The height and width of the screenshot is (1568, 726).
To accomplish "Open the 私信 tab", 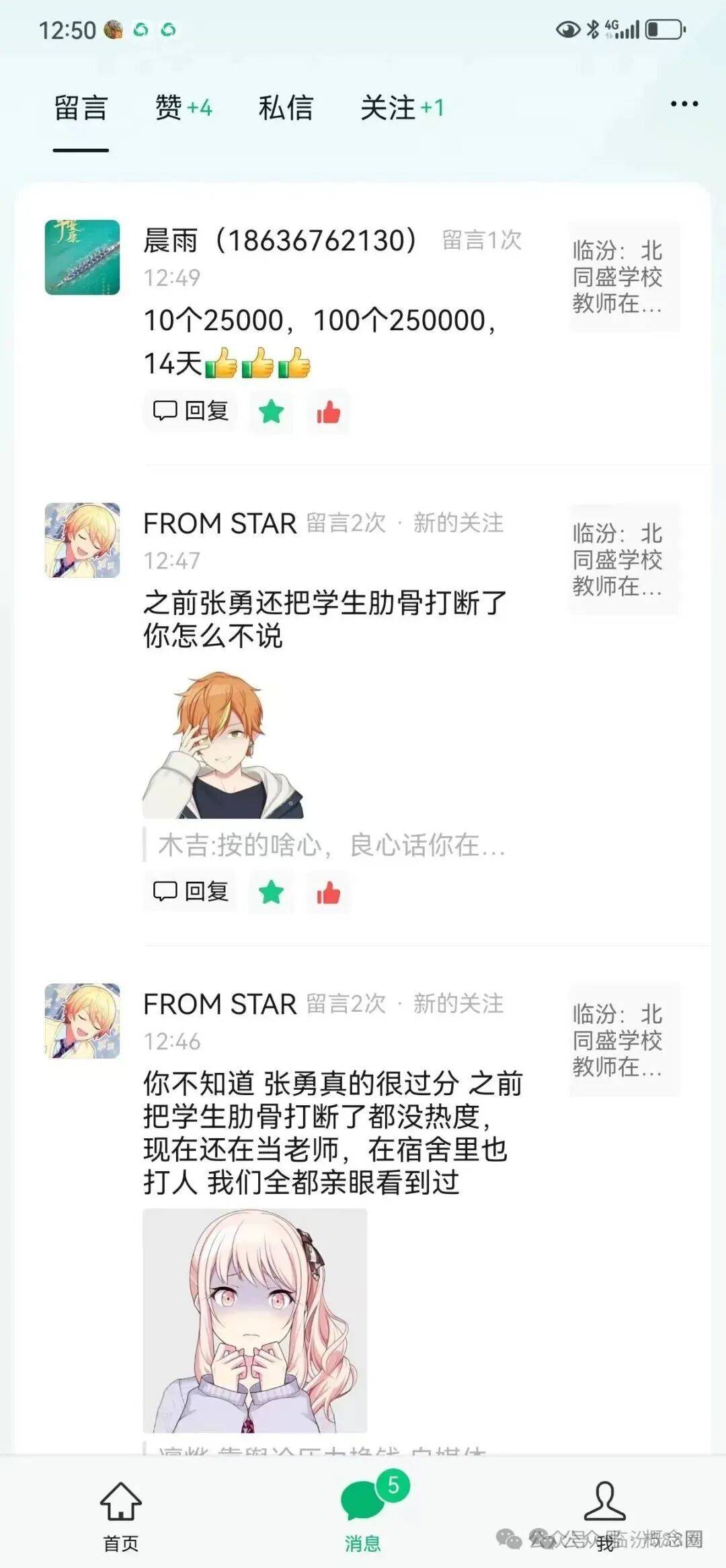I will pyautogui.click(x=286, y=108).
